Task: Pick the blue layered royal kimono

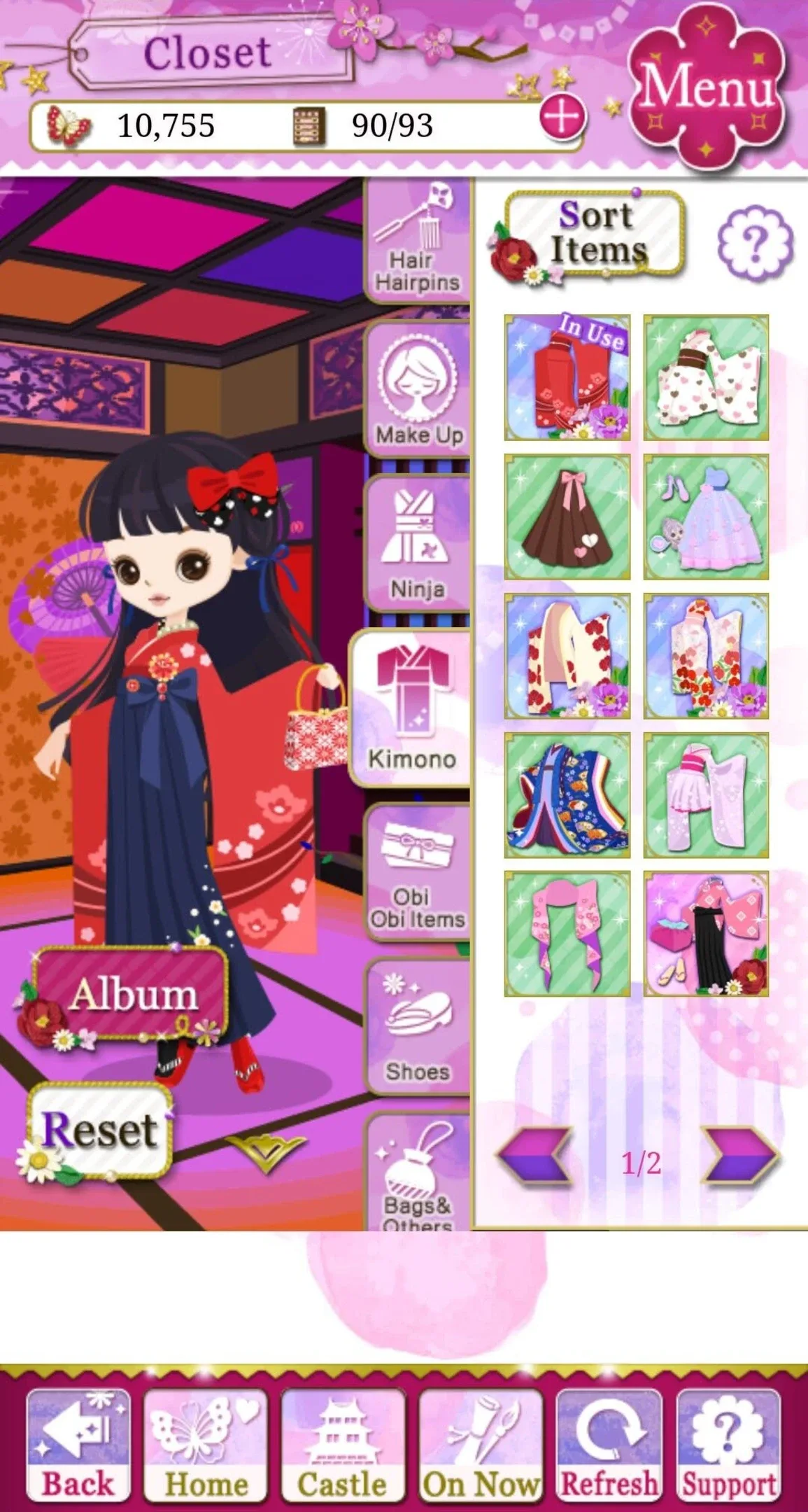Action: (x=567, y=795)
